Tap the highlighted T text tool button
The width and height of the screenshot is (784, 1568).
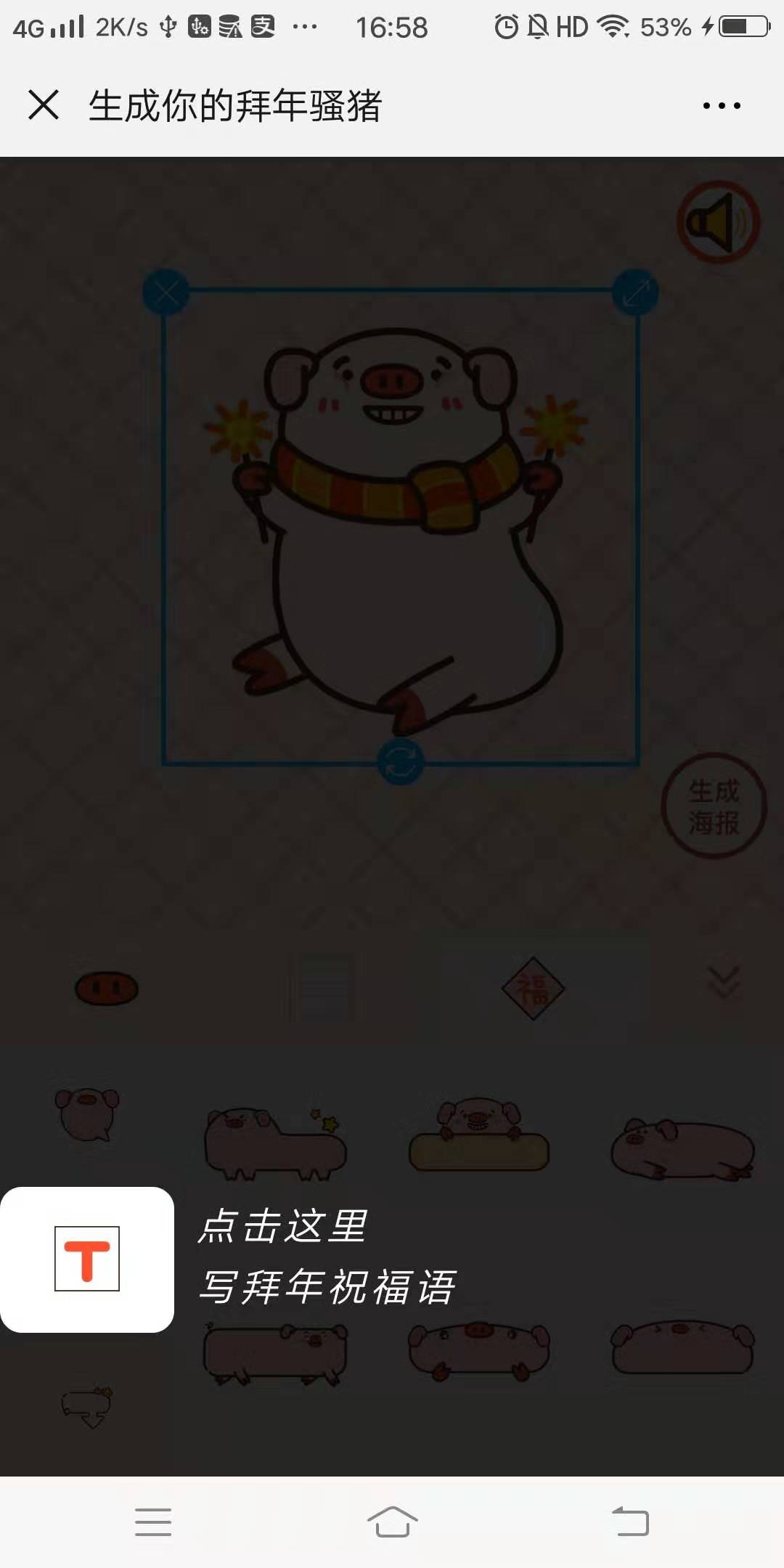(87, 1259)
